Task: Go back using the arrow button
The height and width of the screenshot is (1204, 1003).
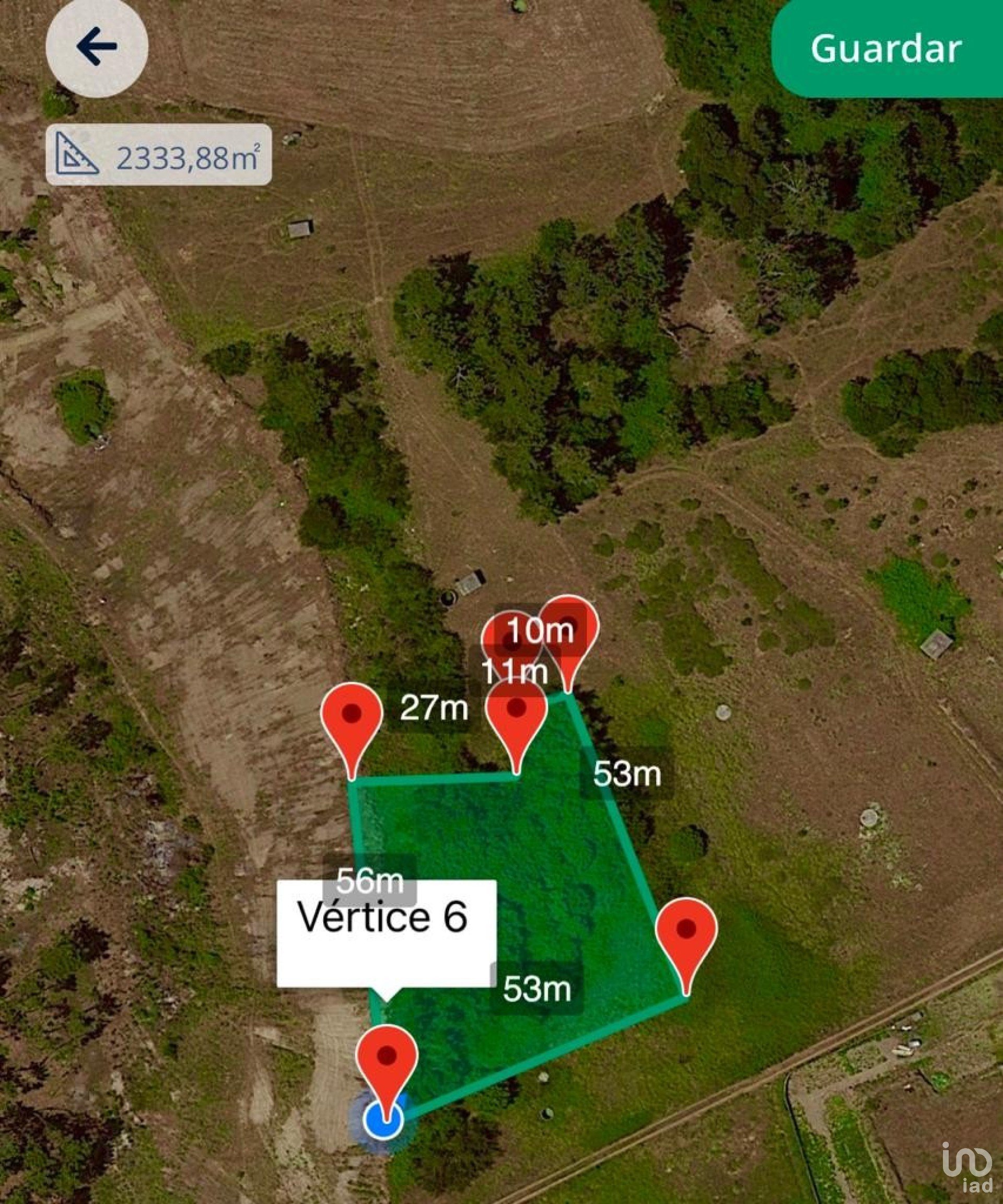Action: pyautogui.click(x=96, y=47)
